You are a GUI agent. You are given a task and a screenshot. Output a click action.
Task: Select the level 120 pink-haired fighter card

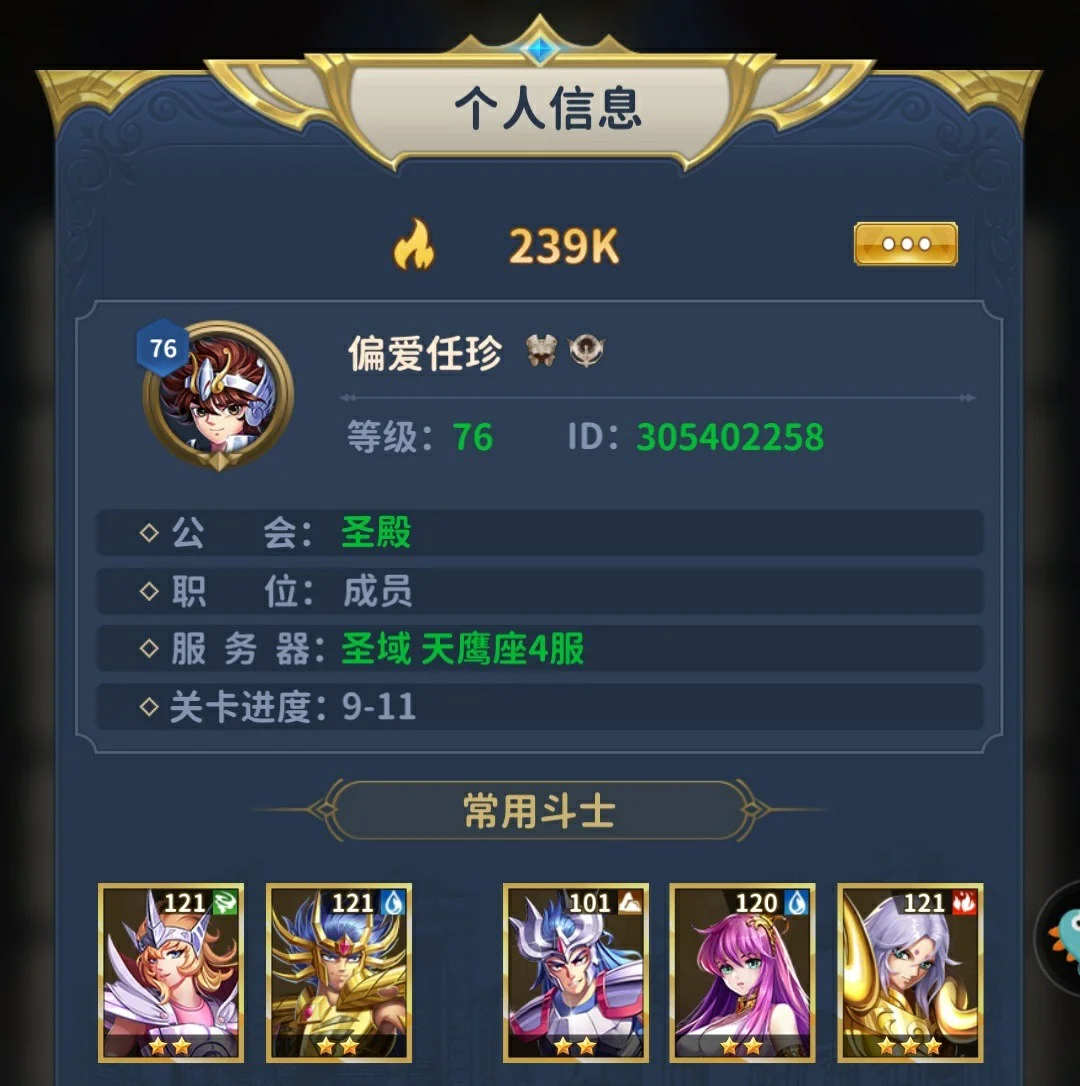(x=742, y=972)
